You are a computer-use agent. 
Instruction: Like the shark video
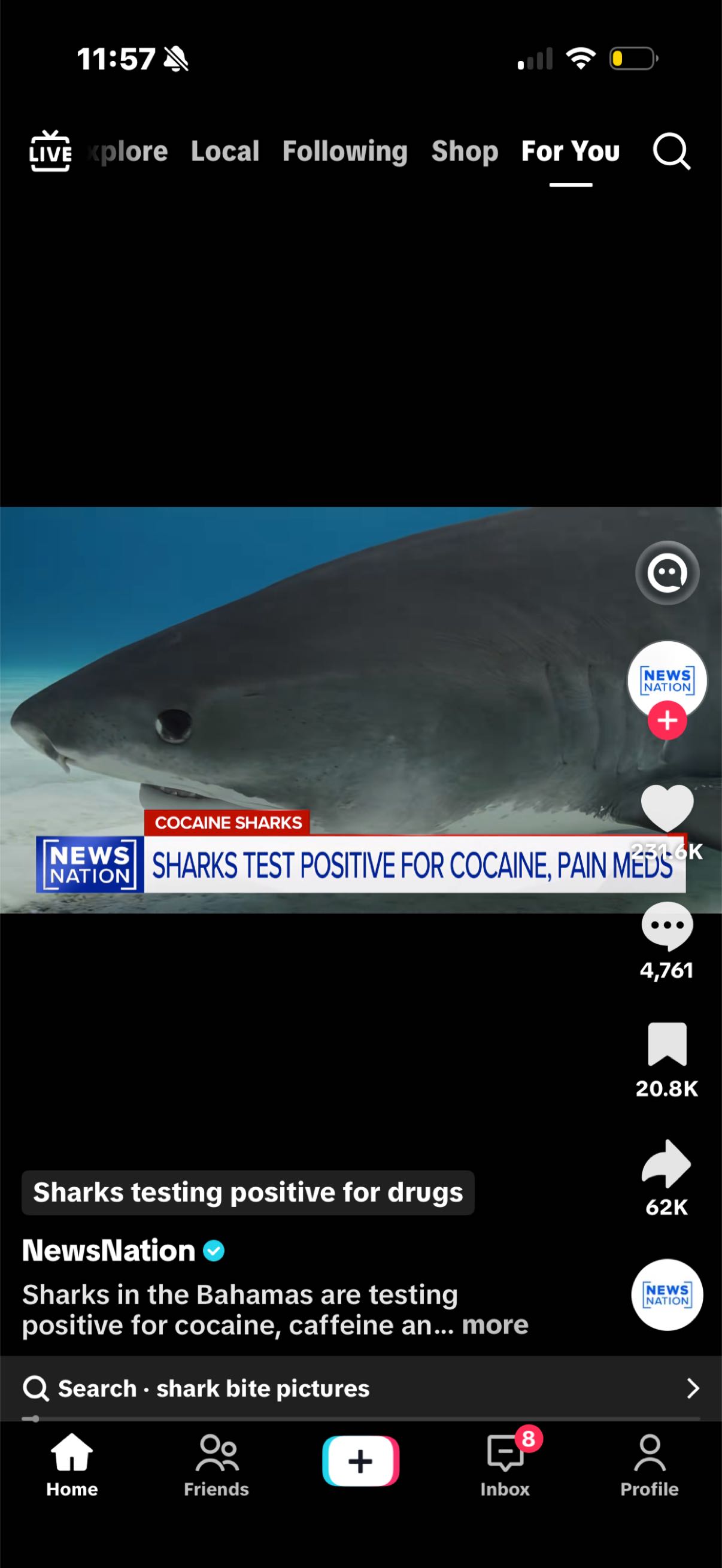pos(667,808)
